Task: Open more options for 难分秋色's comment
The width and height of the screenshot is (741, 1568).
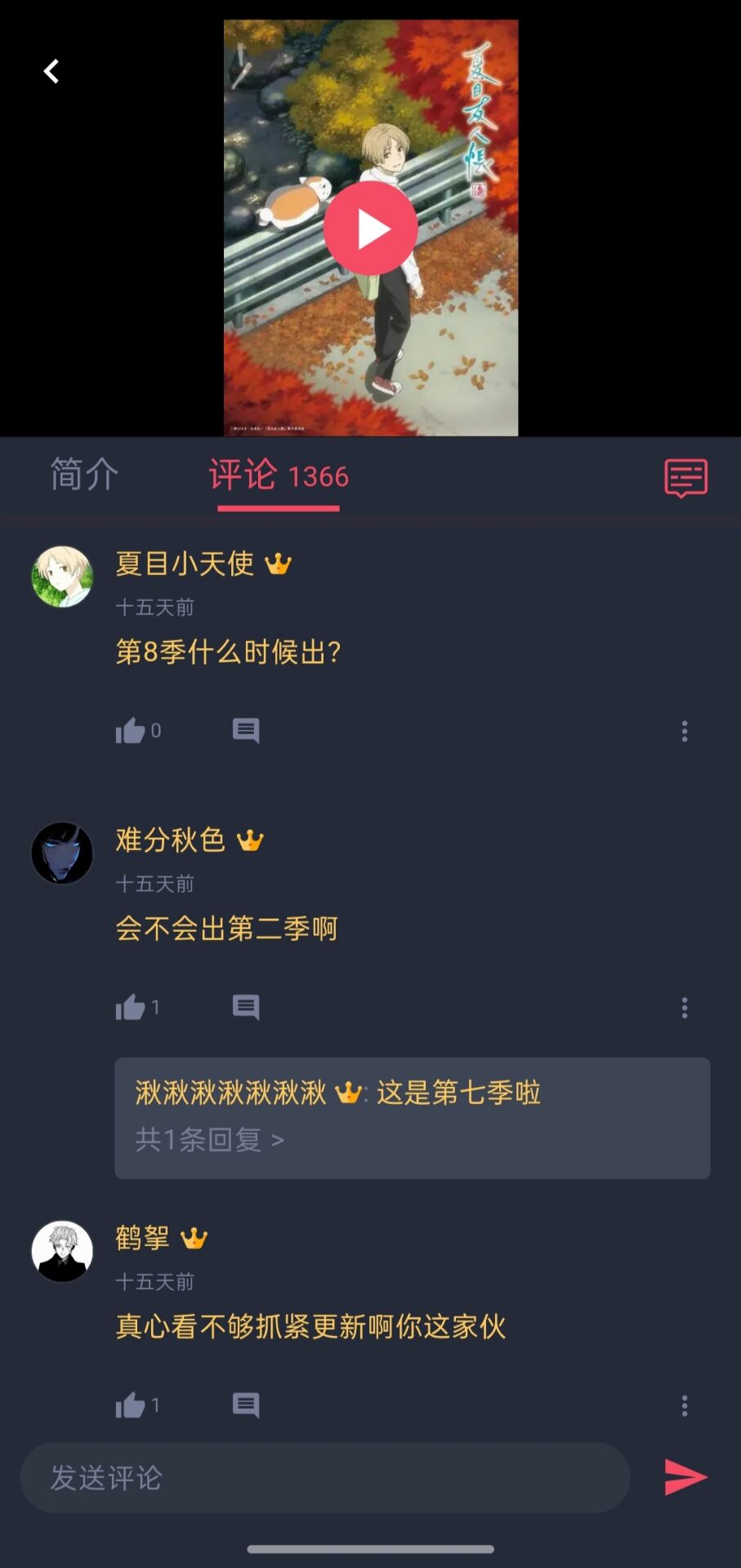Action: point(685,1008)
